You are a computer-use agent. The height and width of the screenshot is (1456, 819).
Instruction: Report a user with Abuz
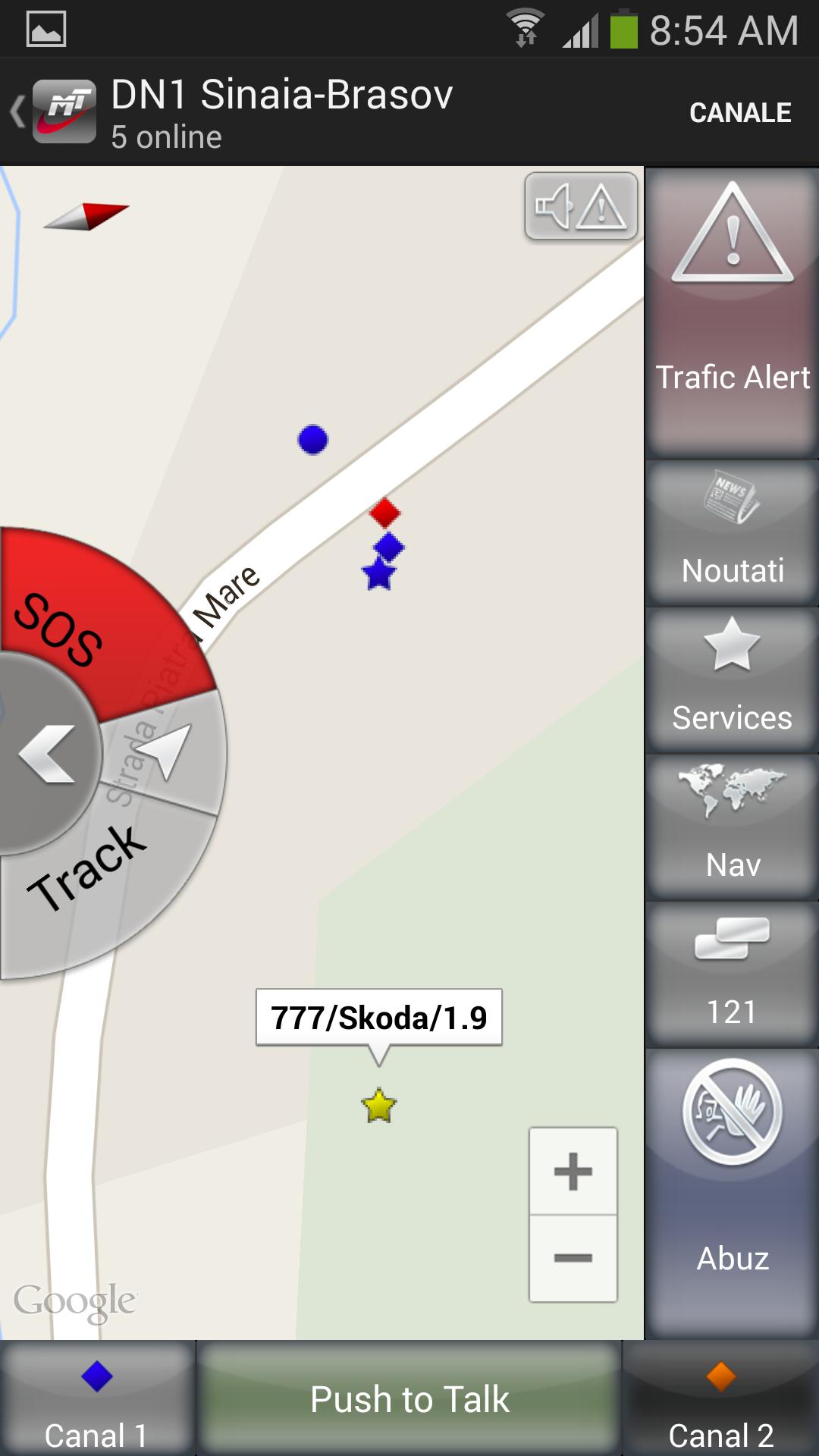tap(732, 1192)
